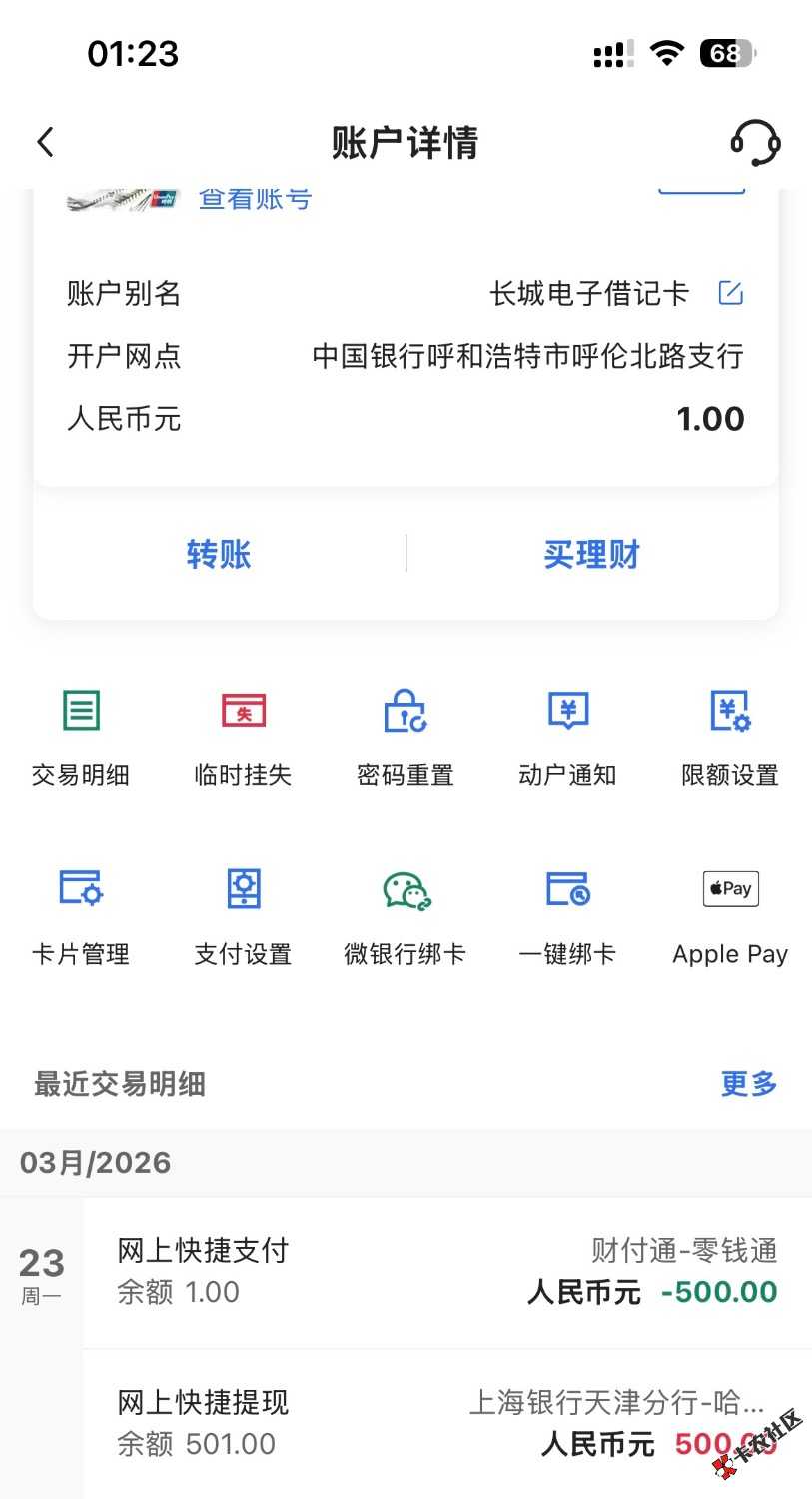Open 卡片管理 card management
Viewport: 812px width, 1499px height.
click(81, 915)
